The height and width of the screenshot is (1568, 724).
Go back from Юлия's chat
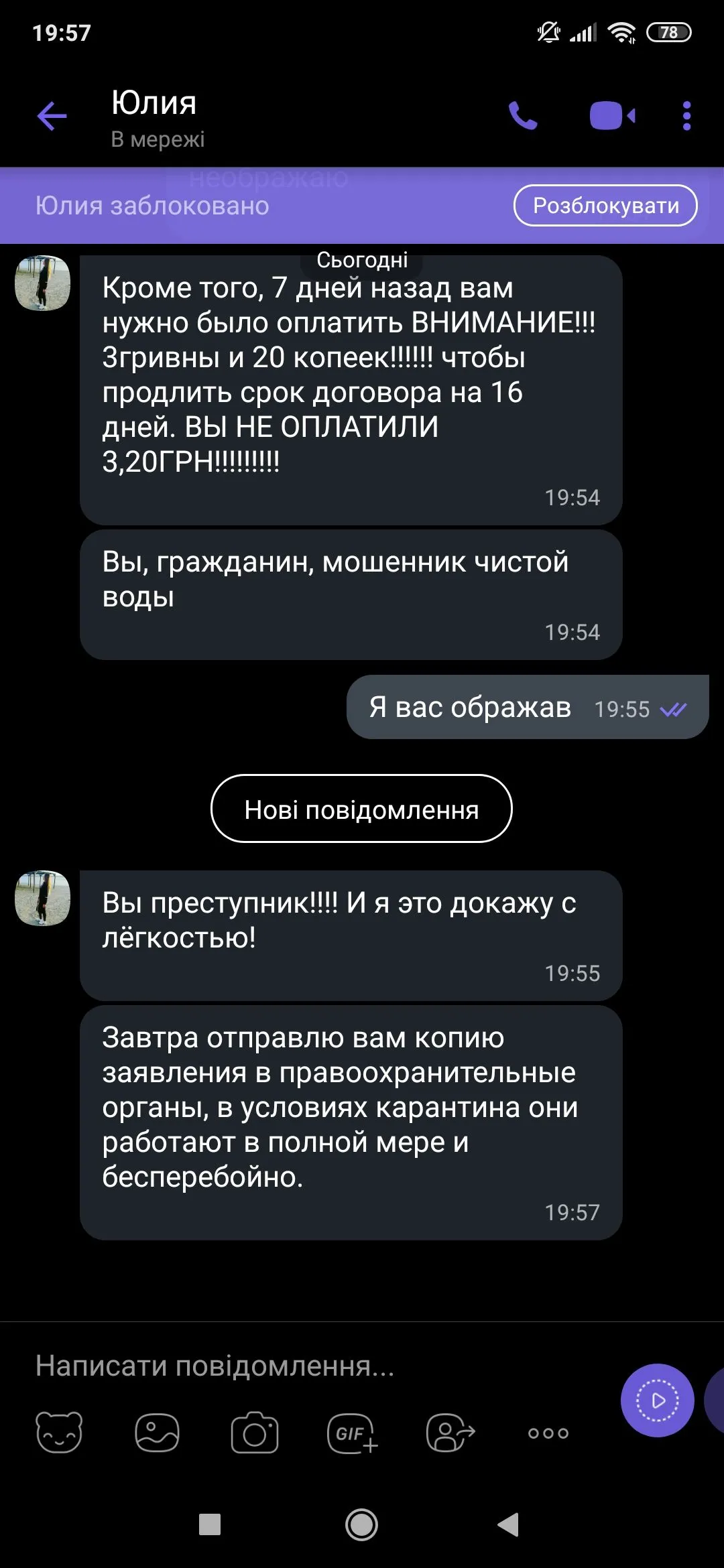coord(52,117)
